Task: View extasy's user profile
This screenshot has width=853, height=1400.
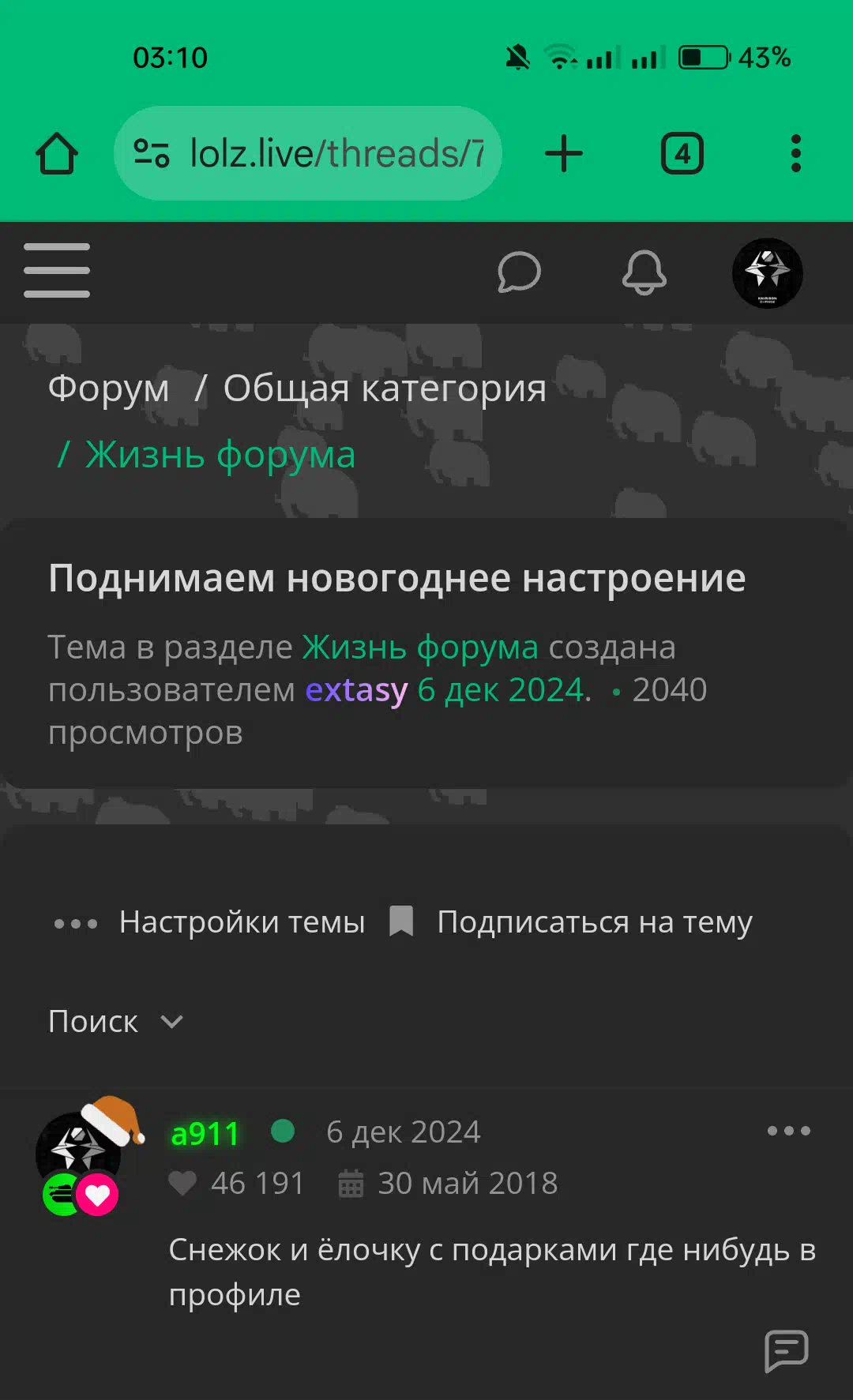Action: click(x=356, y=690)
